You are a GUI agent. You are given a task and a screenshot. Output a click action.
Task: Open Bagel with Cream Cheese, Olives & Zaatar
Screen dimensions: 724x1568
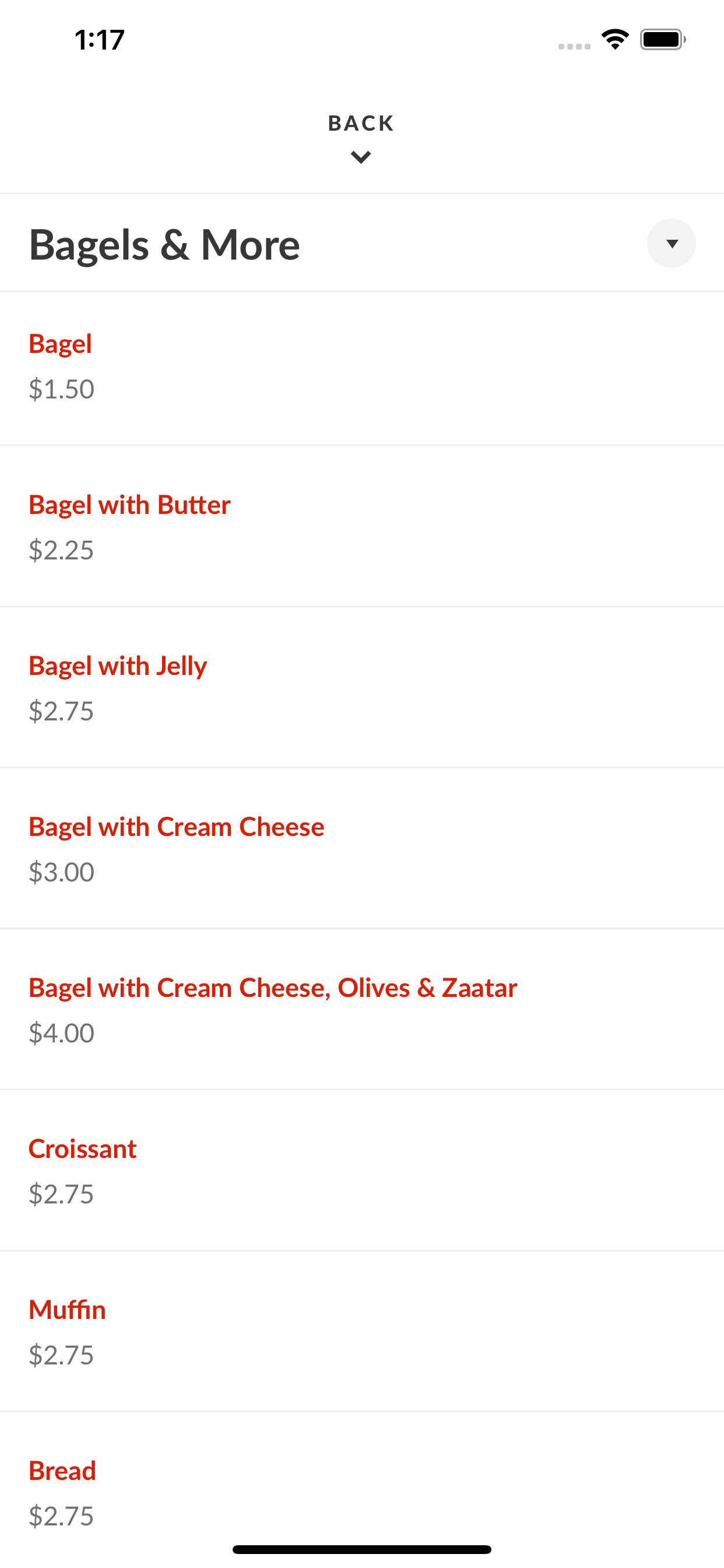(x=362, y=1009)
